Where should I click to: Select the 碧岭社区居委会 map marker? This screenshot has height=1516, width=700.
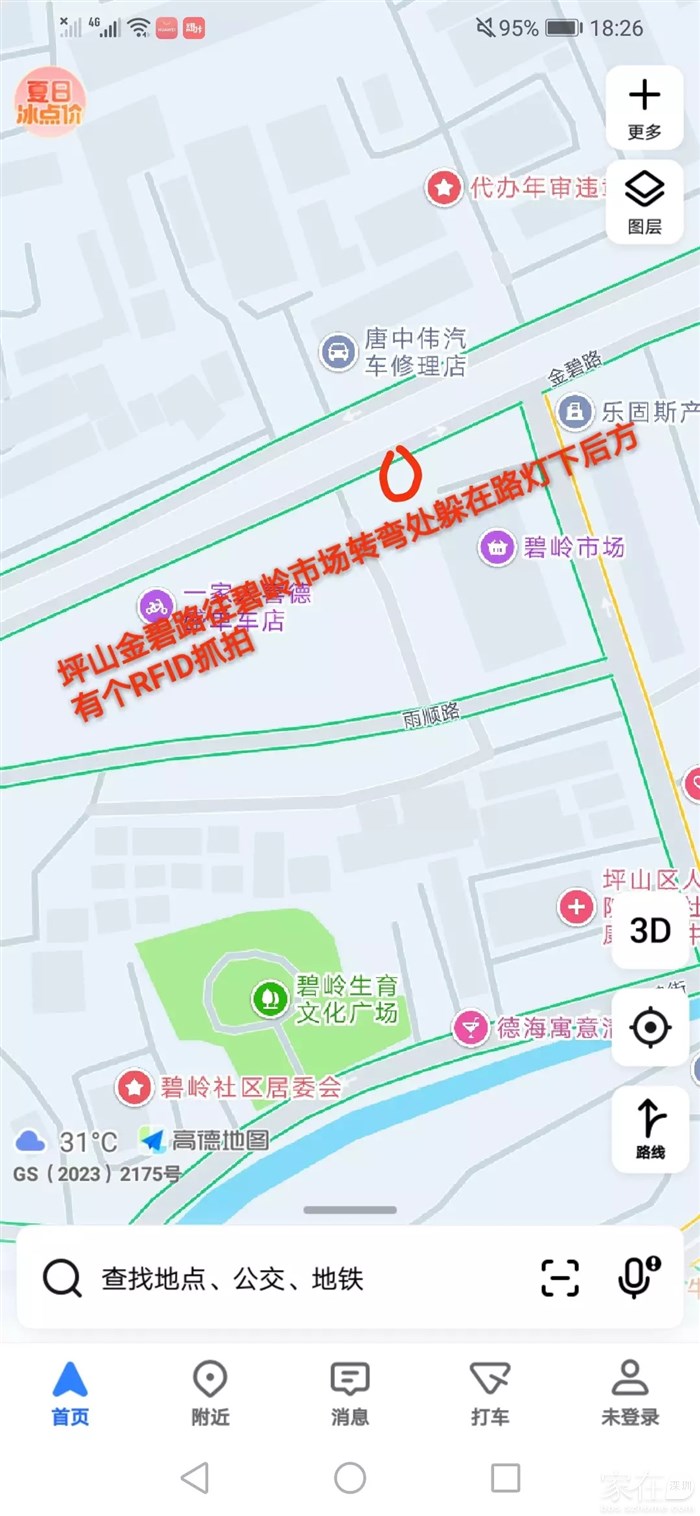pyautogui.click(x=134, y=1087)
